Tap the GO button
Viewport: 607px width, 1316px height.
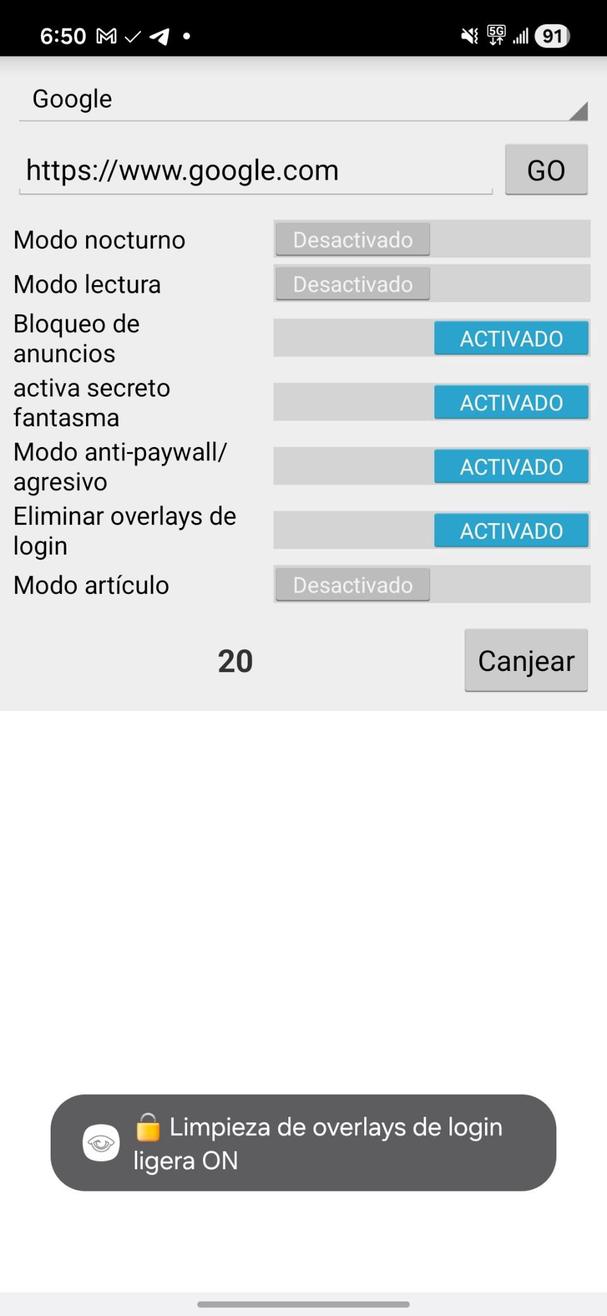[x=545, y=170]
